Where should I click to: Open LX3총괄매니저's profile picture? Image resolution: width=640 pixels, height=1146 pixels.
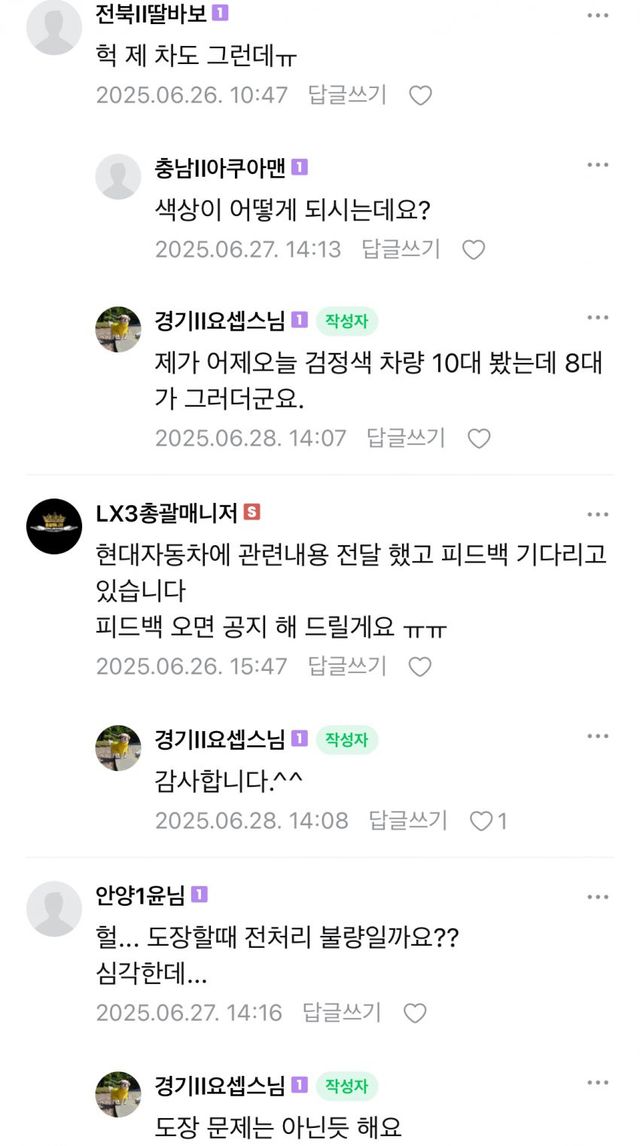(54, 526)
